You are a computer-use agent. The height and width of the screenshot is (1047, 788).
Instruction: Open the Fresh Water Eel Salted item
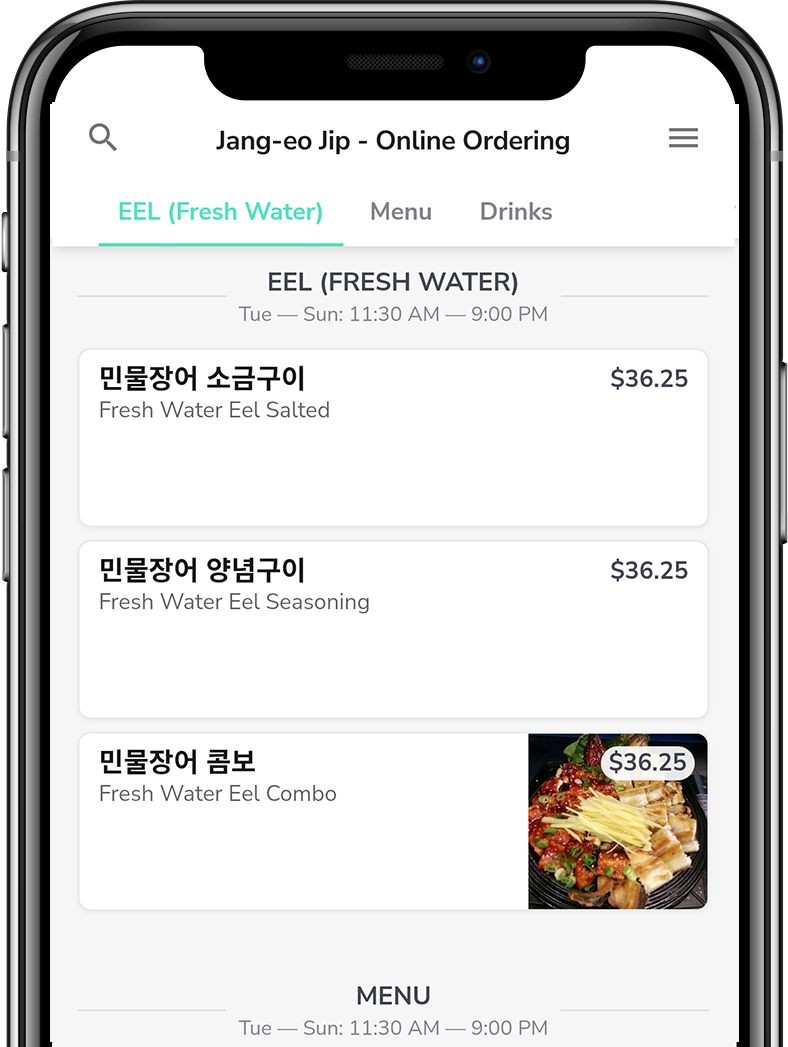pos(393,437)
